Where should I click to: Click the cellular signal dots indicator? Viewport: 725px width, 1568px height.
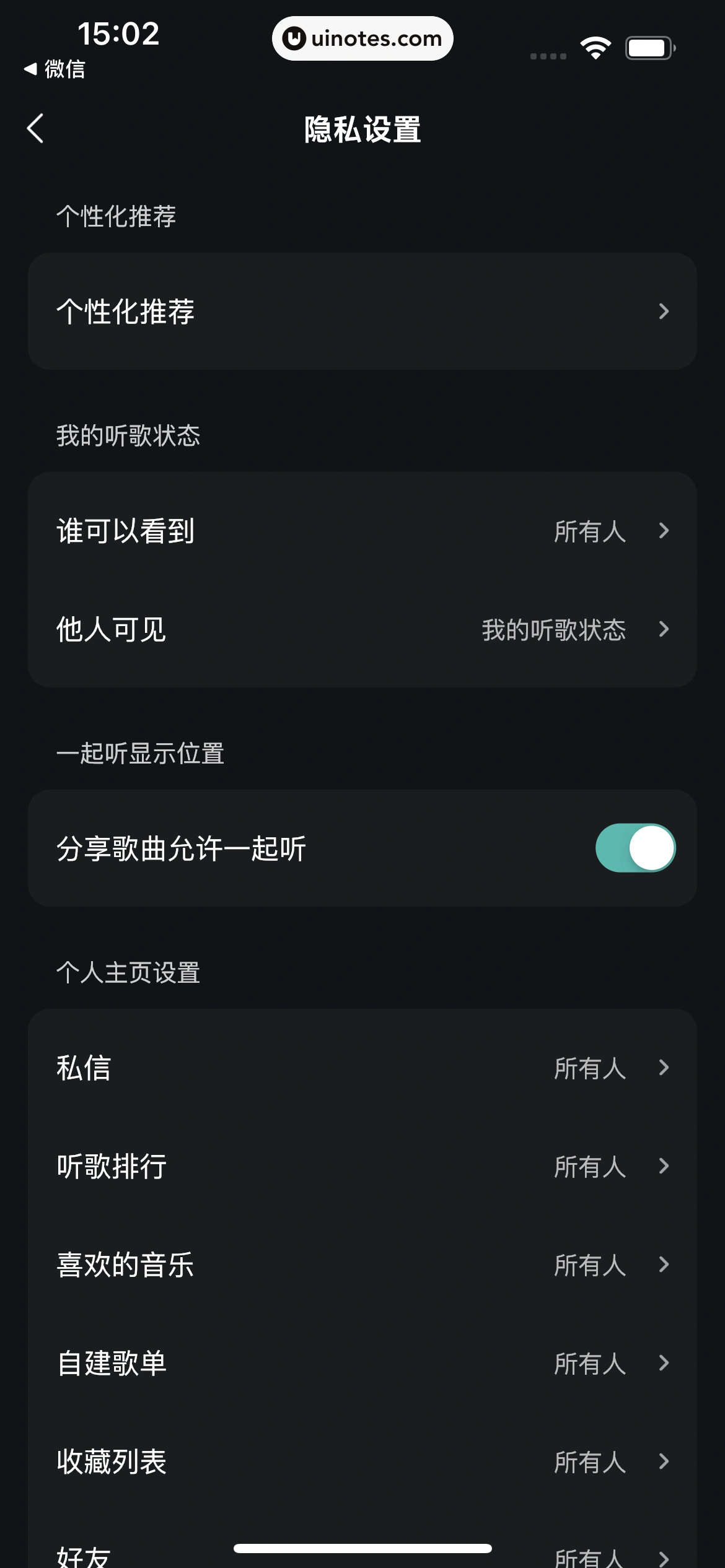pyautogui.click(x=548, y=55)
